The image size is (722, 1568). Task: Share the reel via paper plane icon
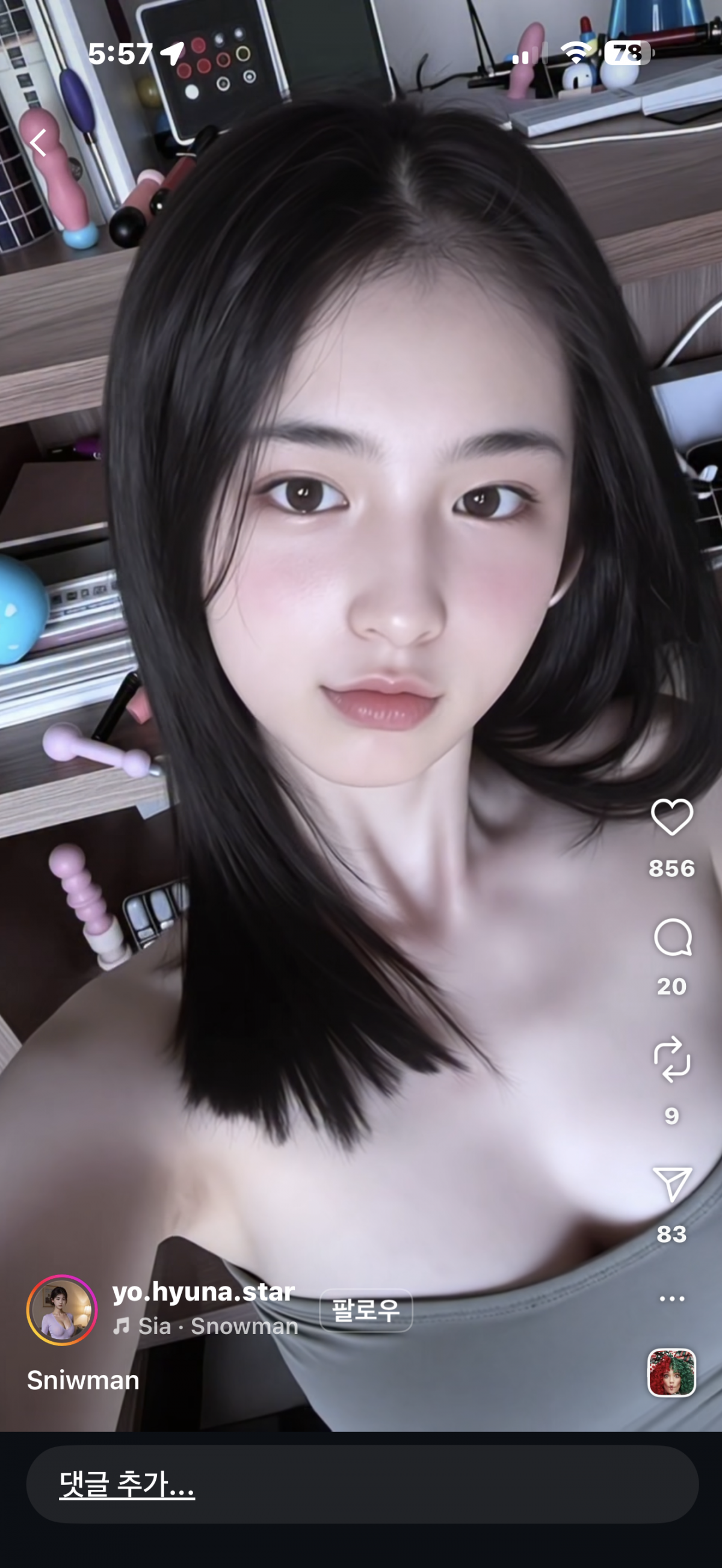tap(671, 1184)
